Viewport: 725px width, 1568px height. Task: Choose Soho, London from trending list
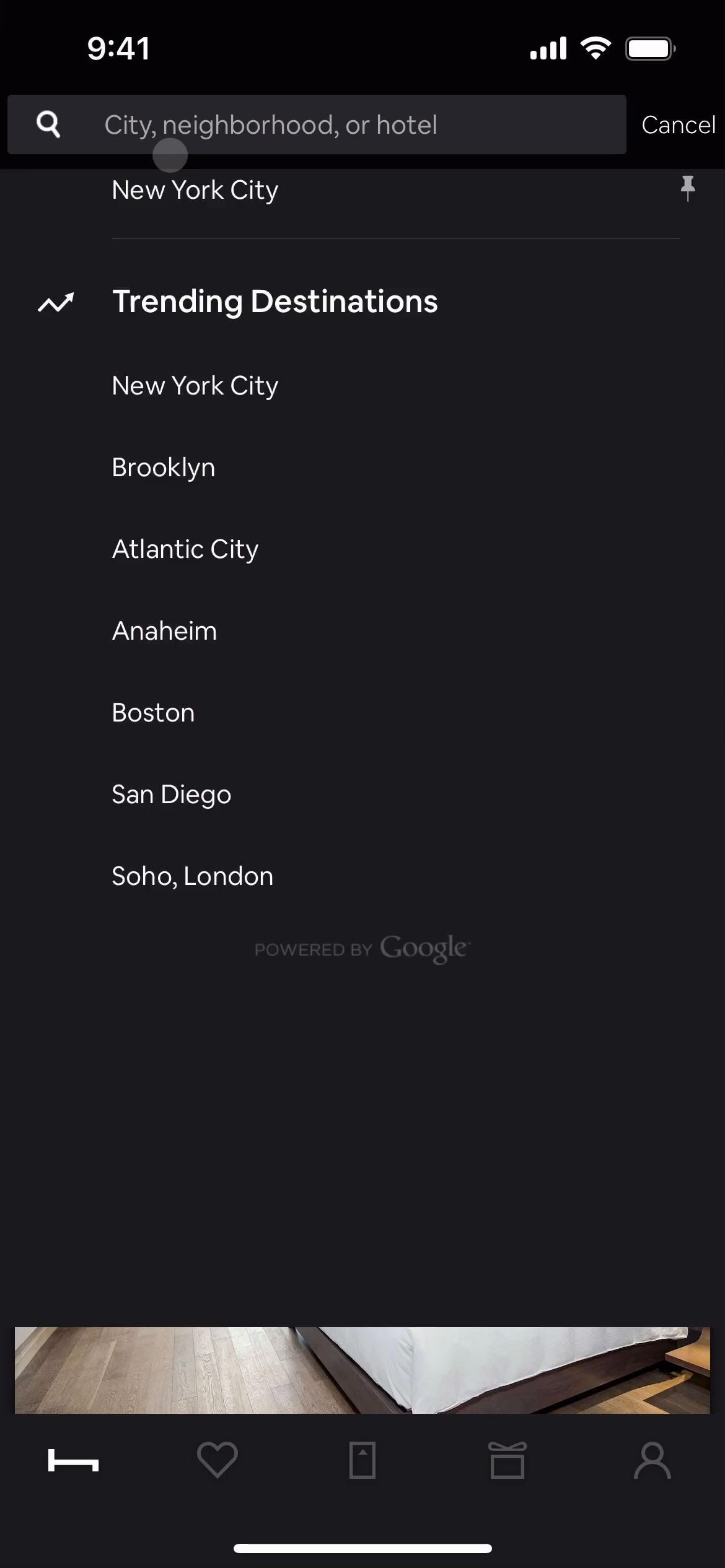tap(192, 876)
